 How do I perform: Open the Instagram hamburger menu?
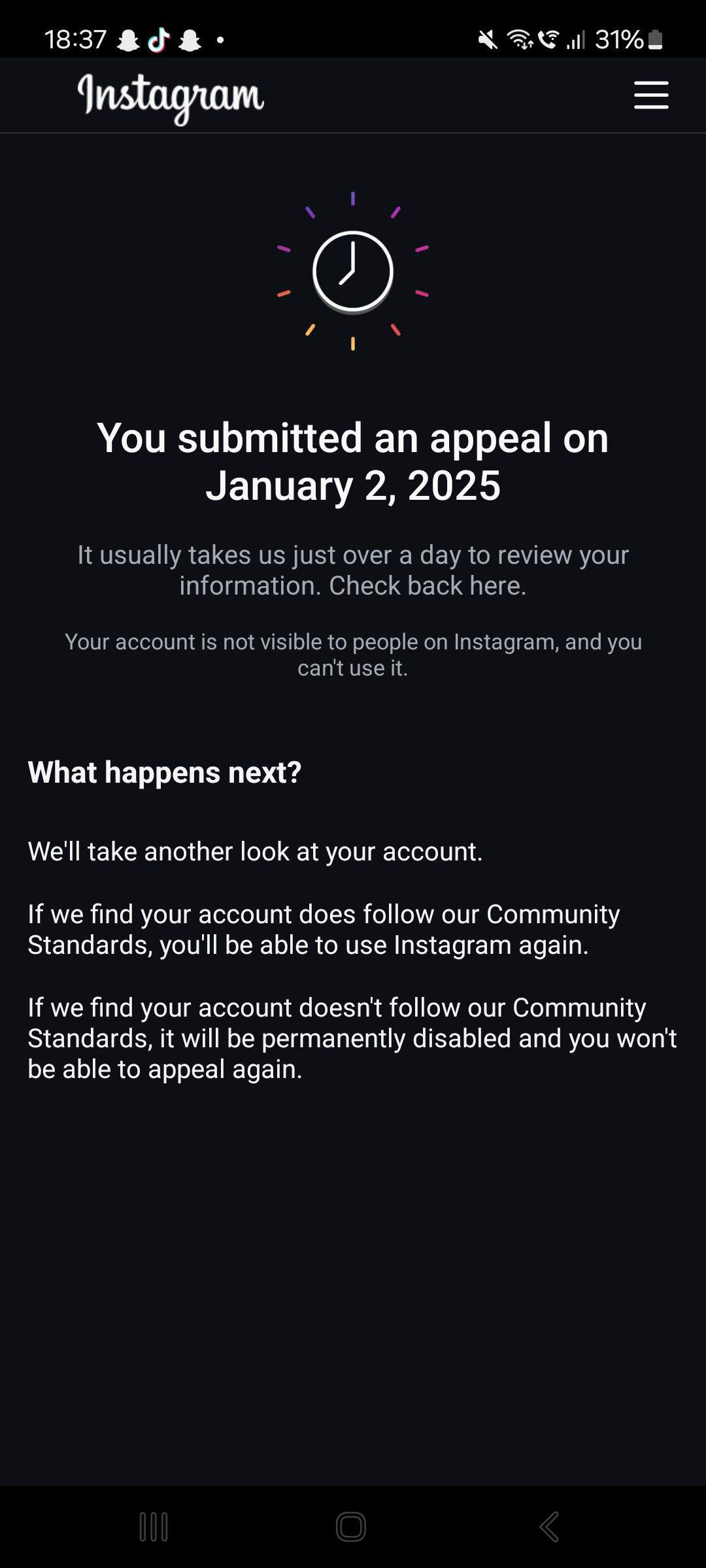(x=650, y=95)
